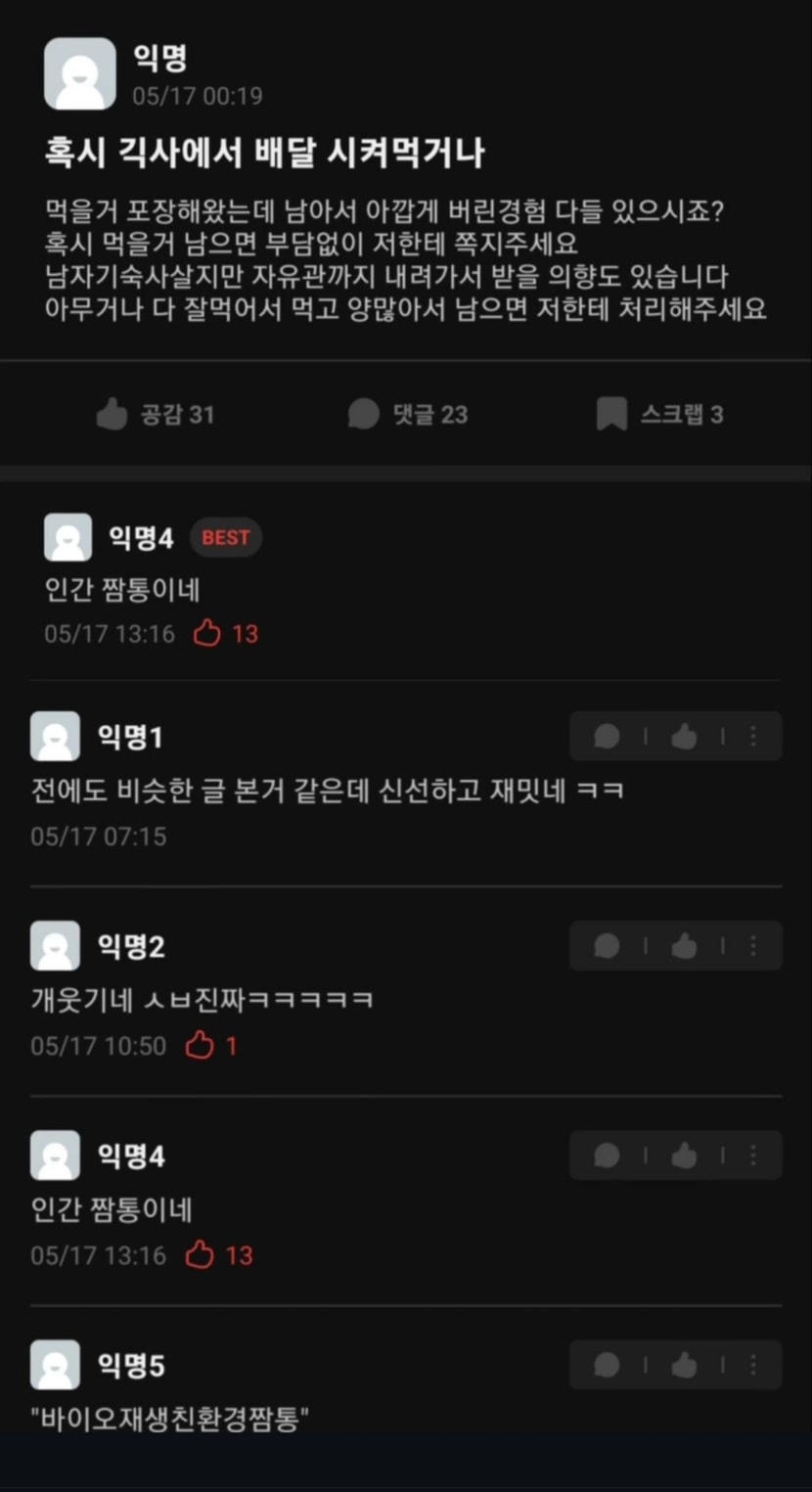812x1492 pixels.
Task: Tap thumbs-up button on 익명2's comment
Action: click(684, 946)
